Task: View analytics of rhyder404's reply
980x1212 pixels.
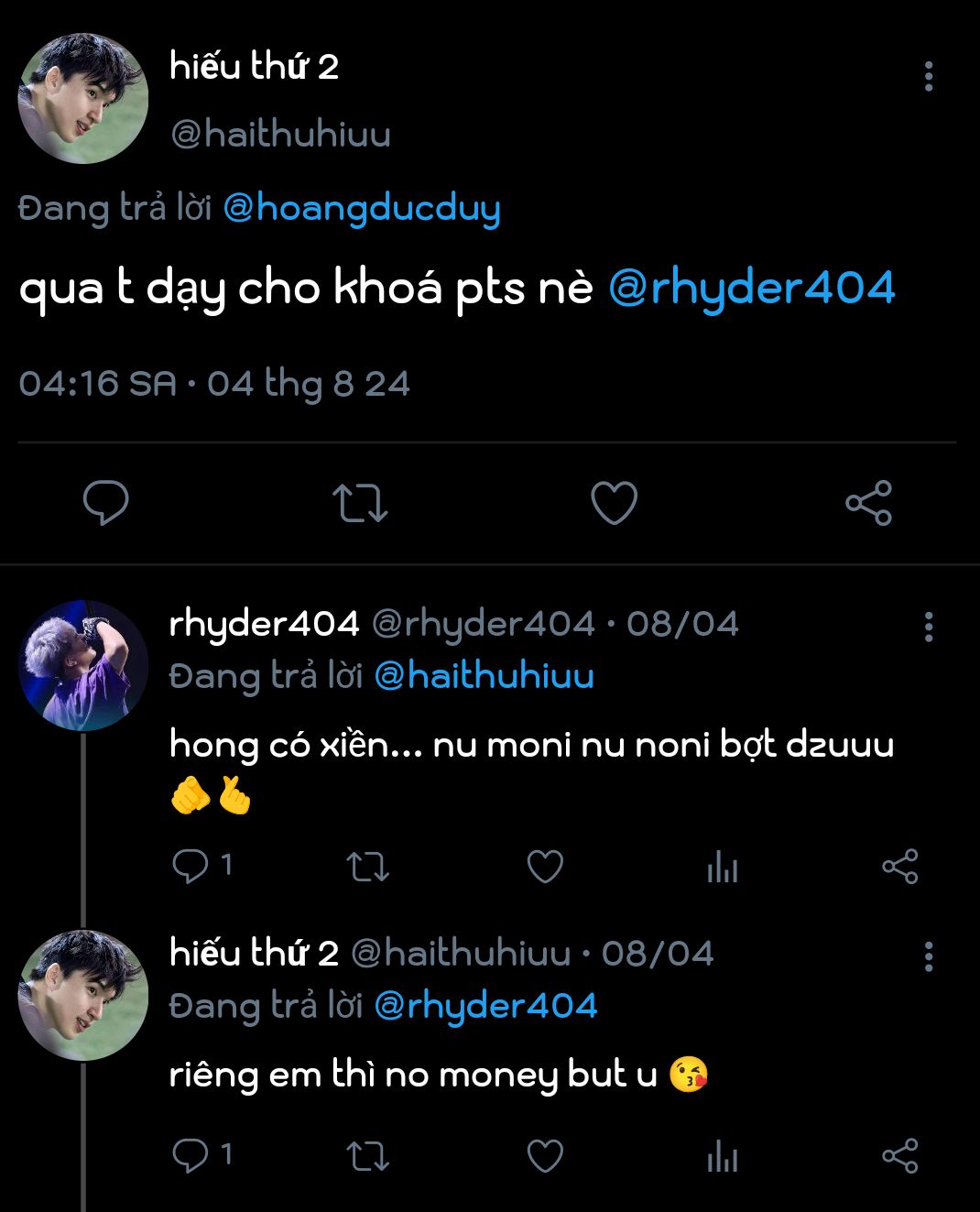Action: 722,866
